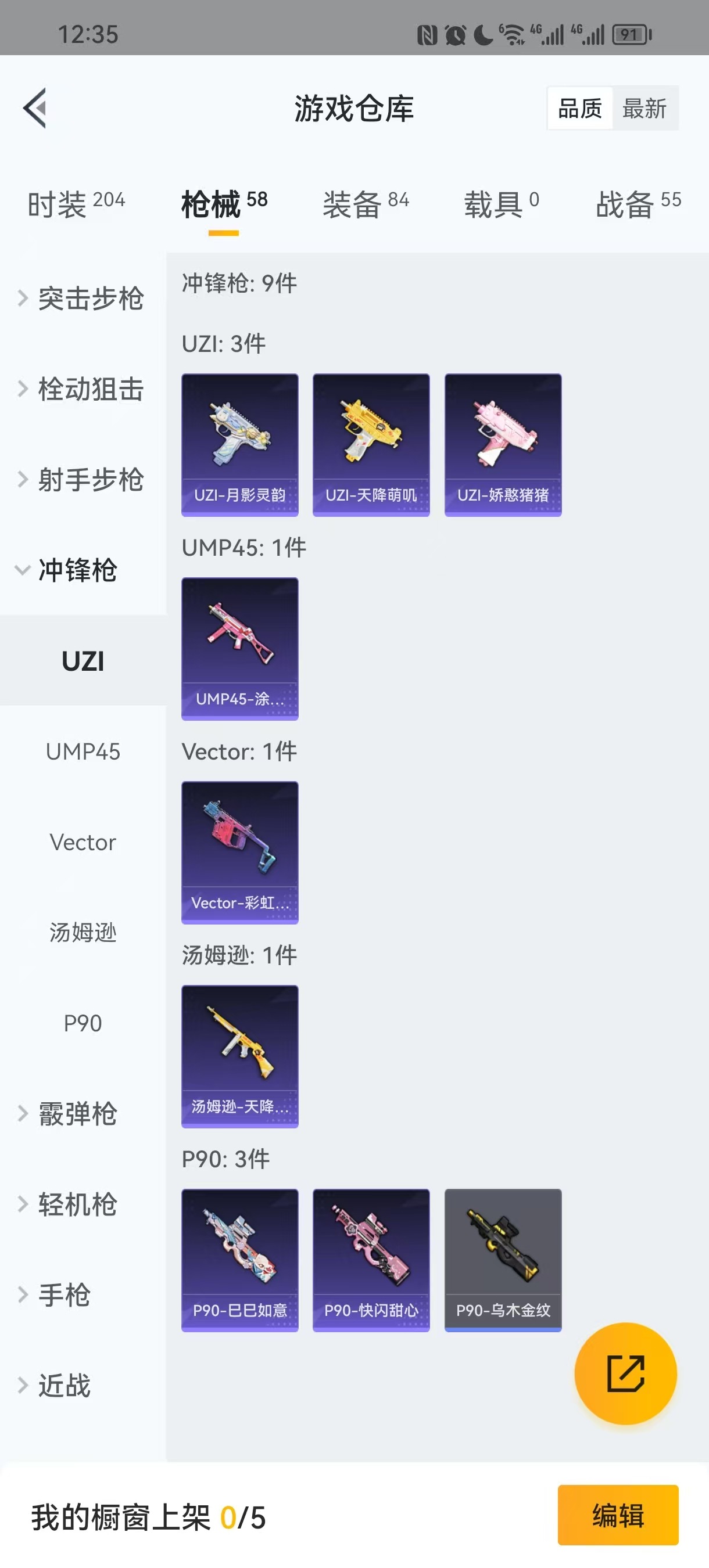Expand the 射手步枪 category
Image resolution: width=709 pixels, height=1568 pixels.
[x=82, y=480]
